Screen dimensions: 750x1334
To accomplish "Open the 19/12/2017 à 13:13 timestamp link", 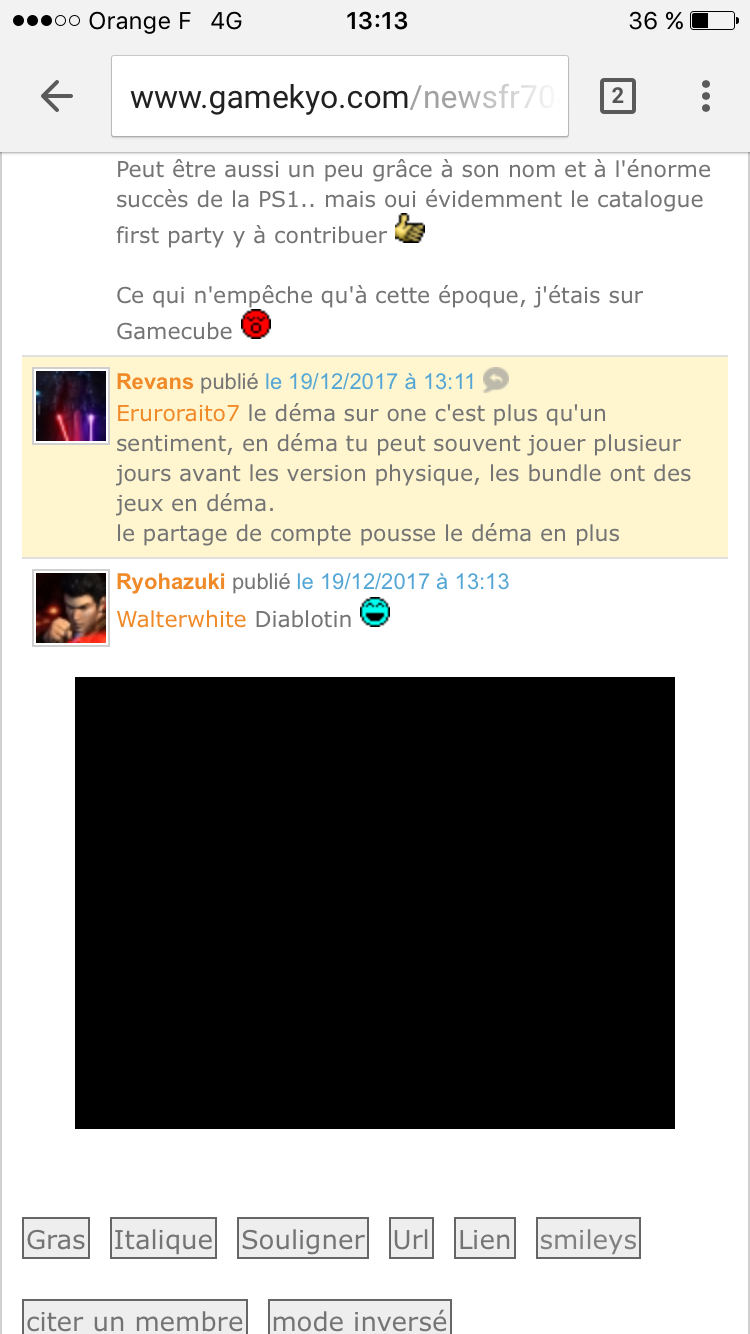I will pyautogui.click(x=403, y=582).
